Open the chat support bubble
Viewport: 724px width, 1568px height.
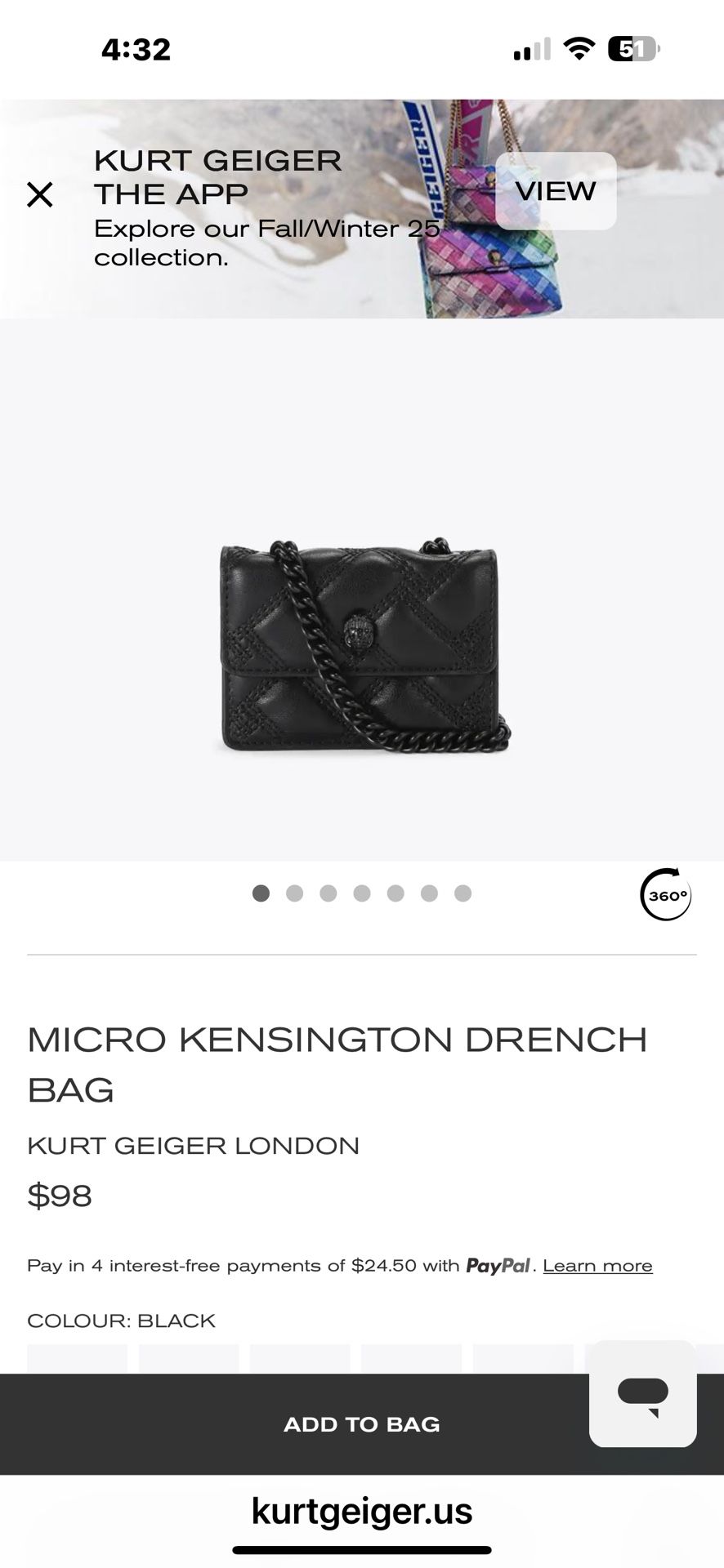(642, 1393)
